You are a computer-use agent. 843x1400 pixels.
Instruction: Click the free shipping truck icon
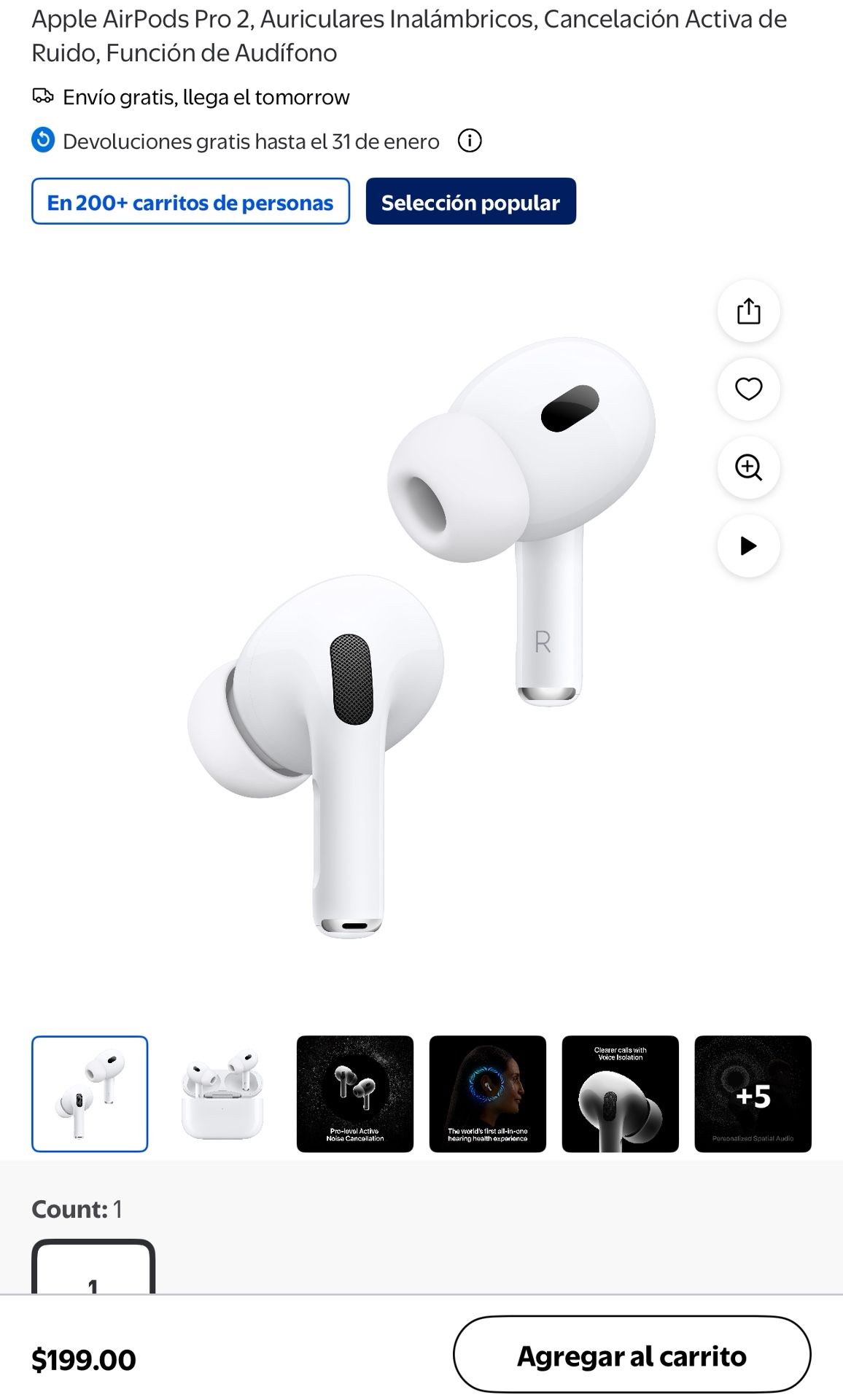point(42,96)
